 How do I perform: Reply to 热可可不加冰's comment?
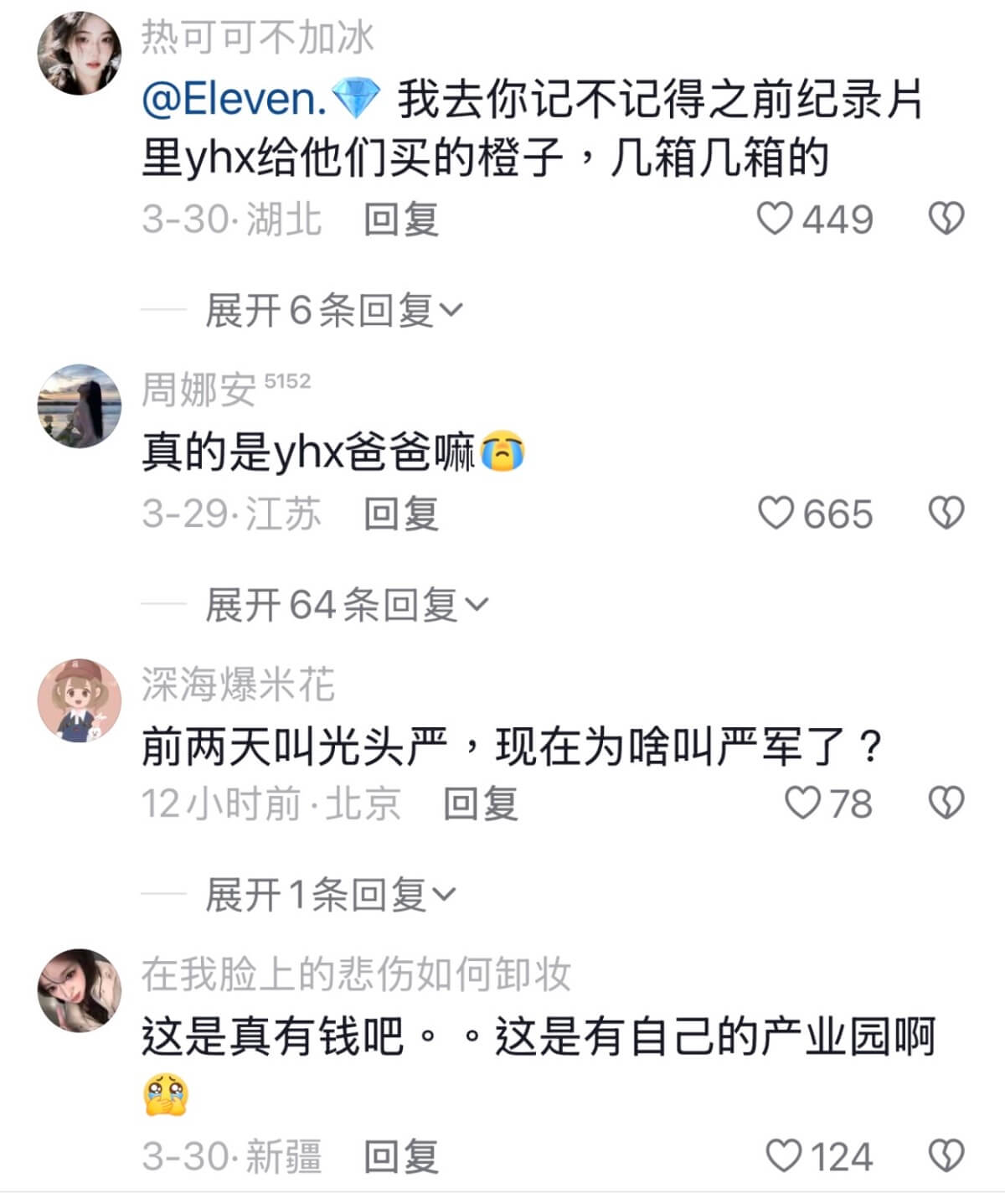tap(401, 220)
